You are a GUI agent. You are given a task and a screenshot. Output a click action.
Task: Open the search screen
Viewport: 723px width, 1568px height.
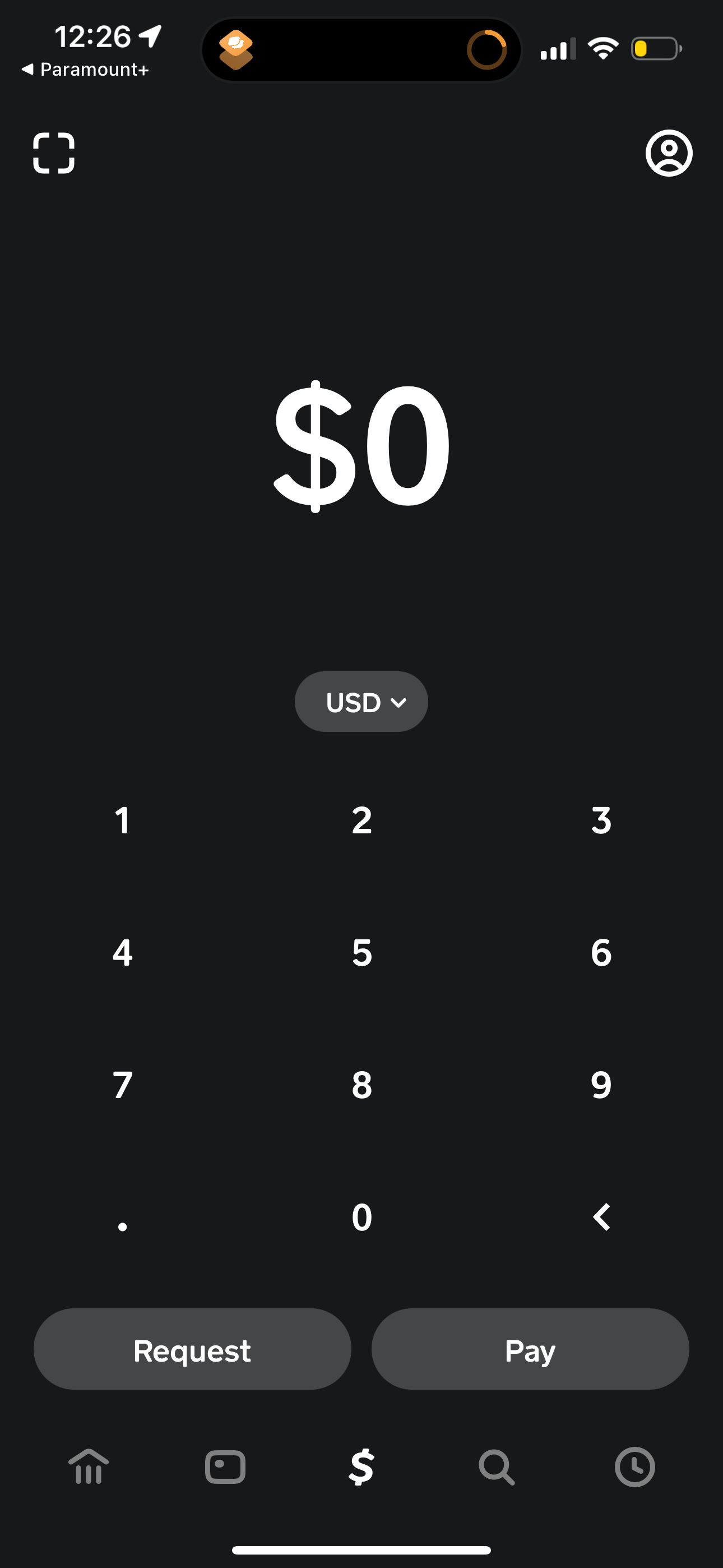497,1468
